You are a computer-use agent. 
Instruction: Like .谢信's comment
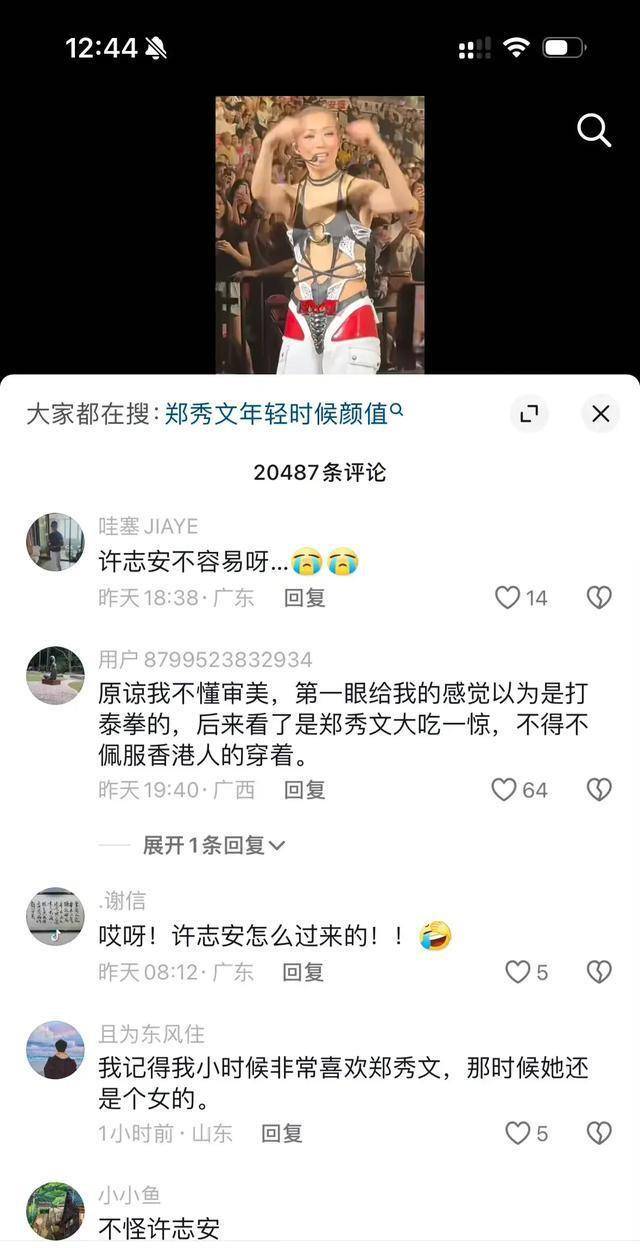516,972
